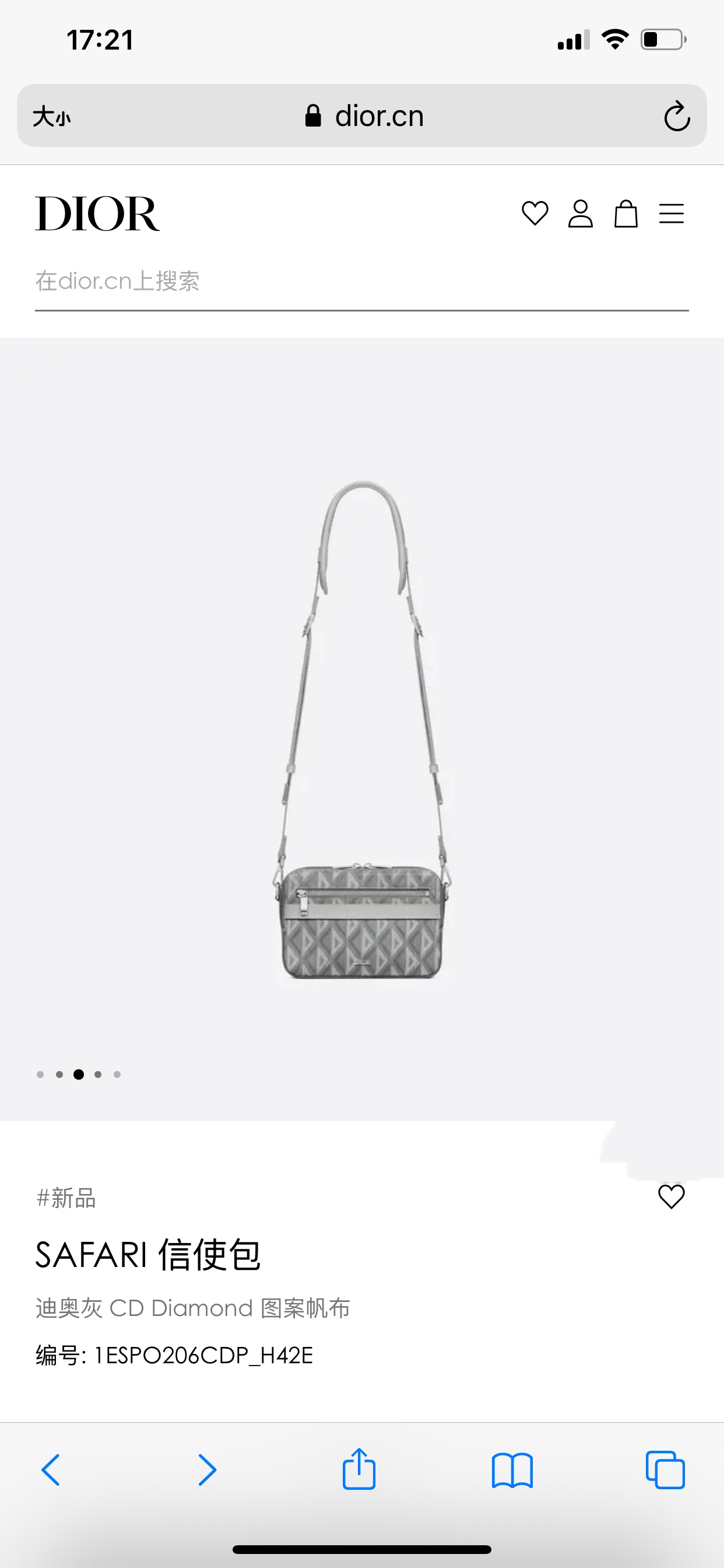Image resolution: width=724 pixels, height=1568 pixels.
Task: Tap the dior.cn address bar
Action: (x=365, y=116)
